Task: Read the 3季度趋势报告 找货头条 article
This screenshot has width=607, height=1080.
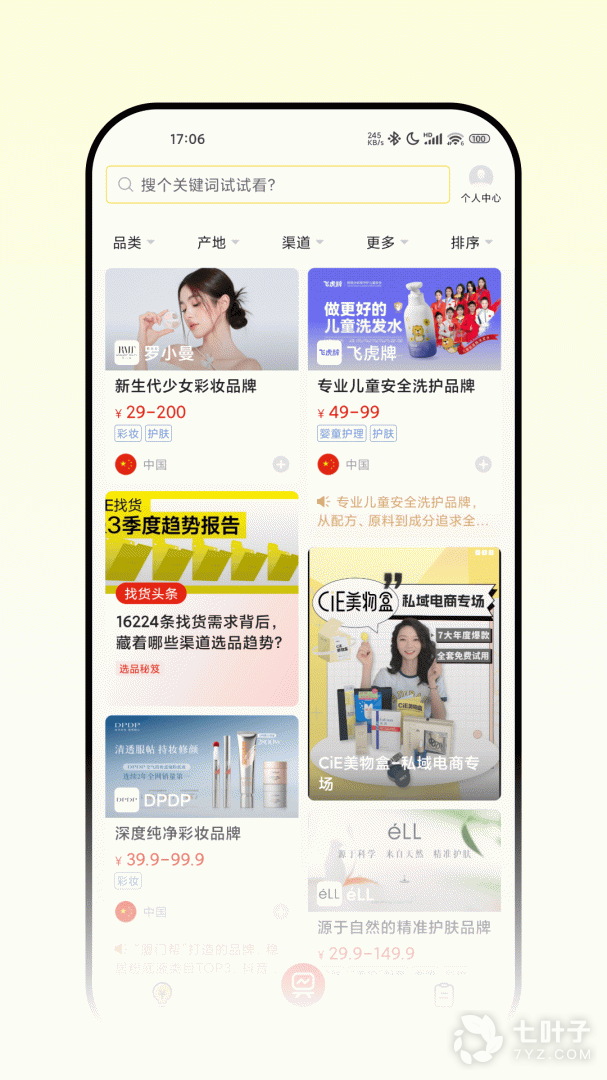Action: (202, 600)
